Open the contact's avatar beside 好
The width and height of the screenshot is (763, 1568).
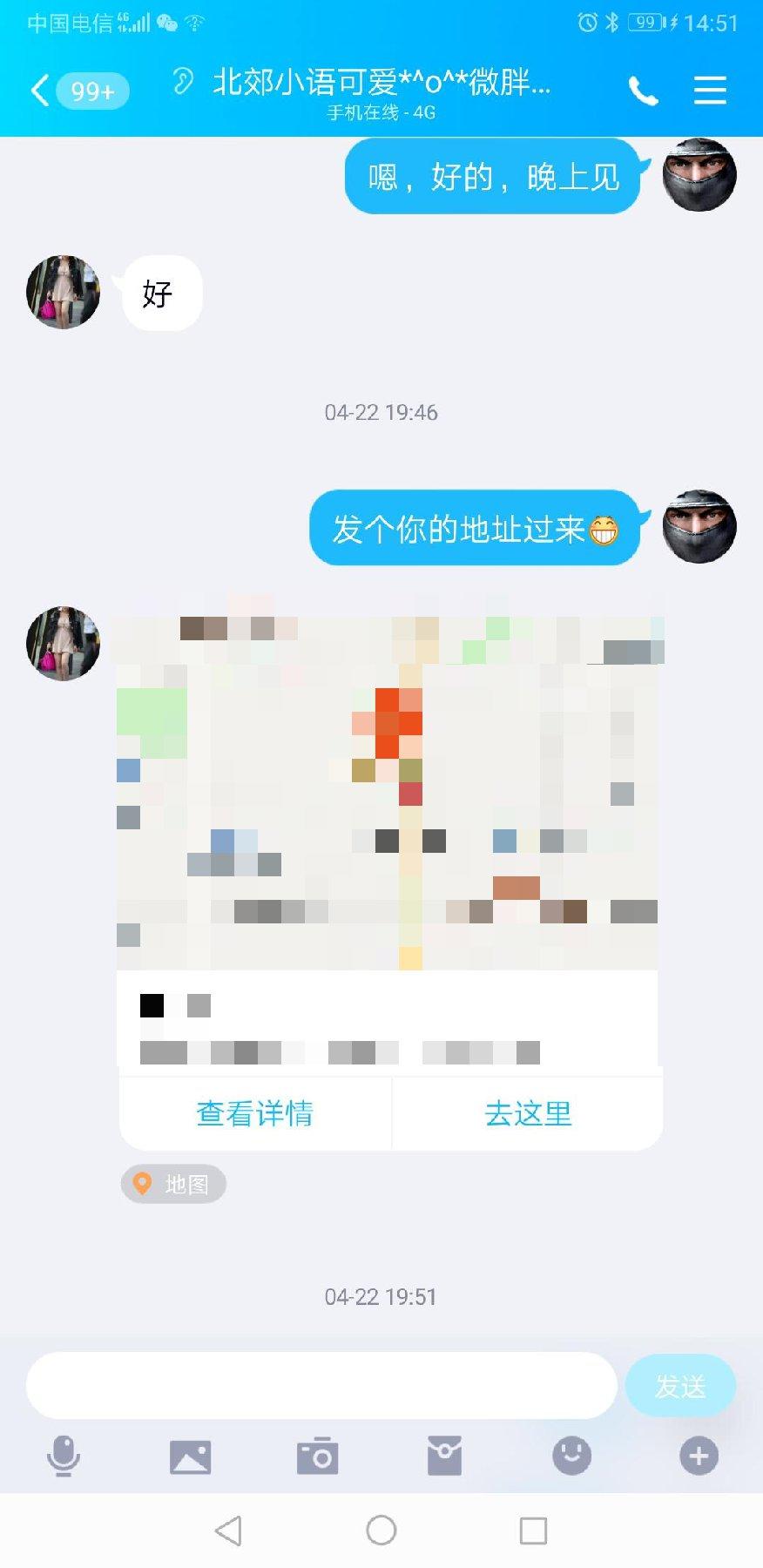(63, 293)
